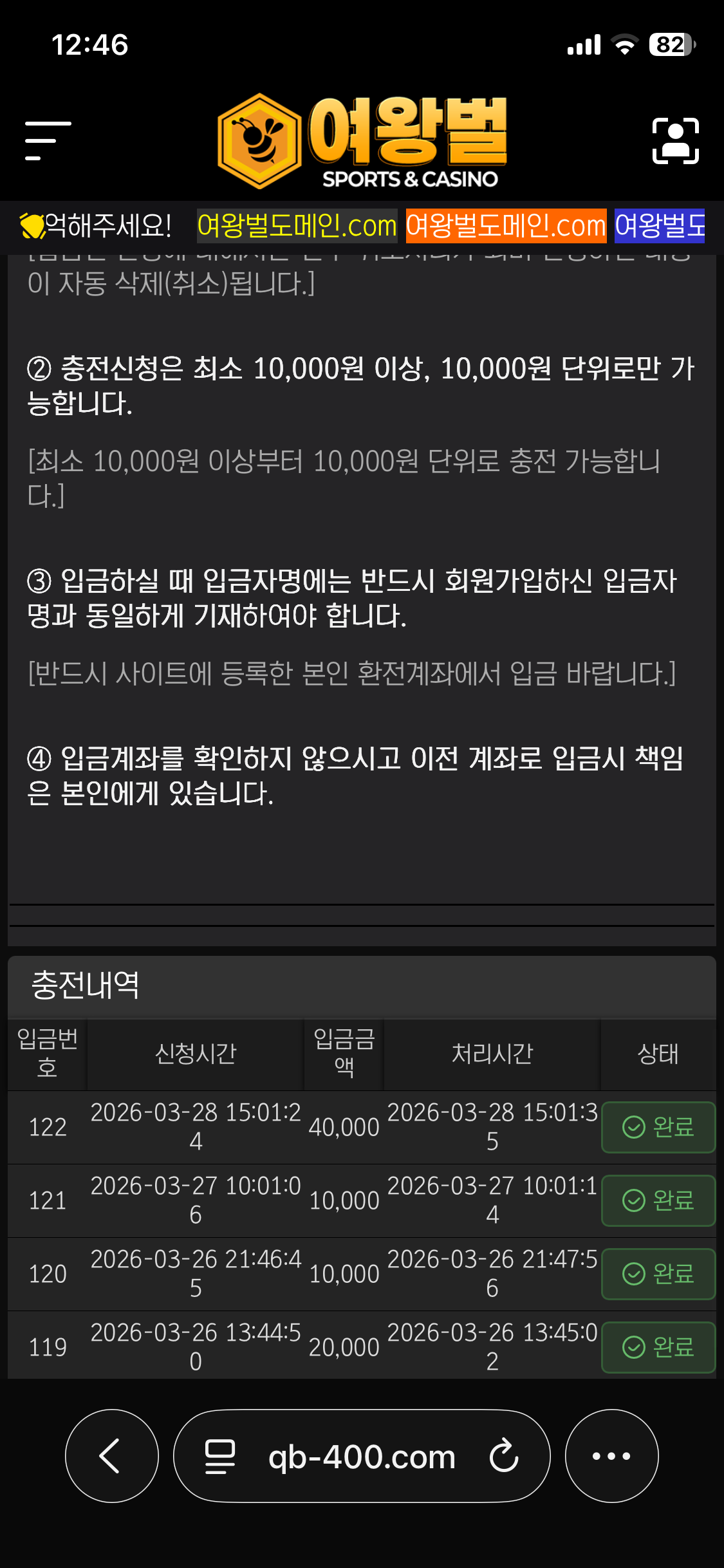The width and height of the screenshot is (724, 1568).
Task: Tap the 여왕벌 Sports & Casino logo
Action: 362,141
